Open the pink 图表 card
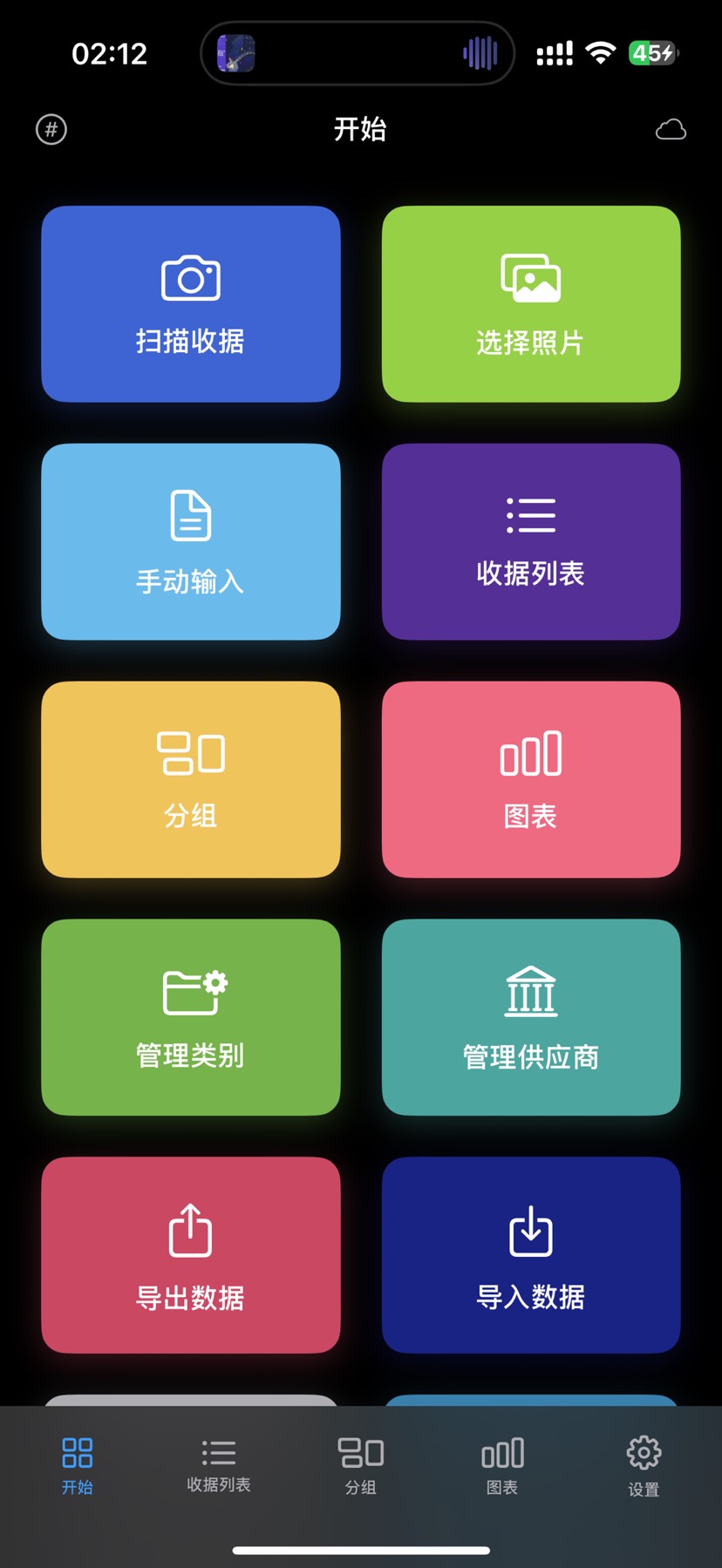The height and width of the screenshot is (1568, 722). 530,779
